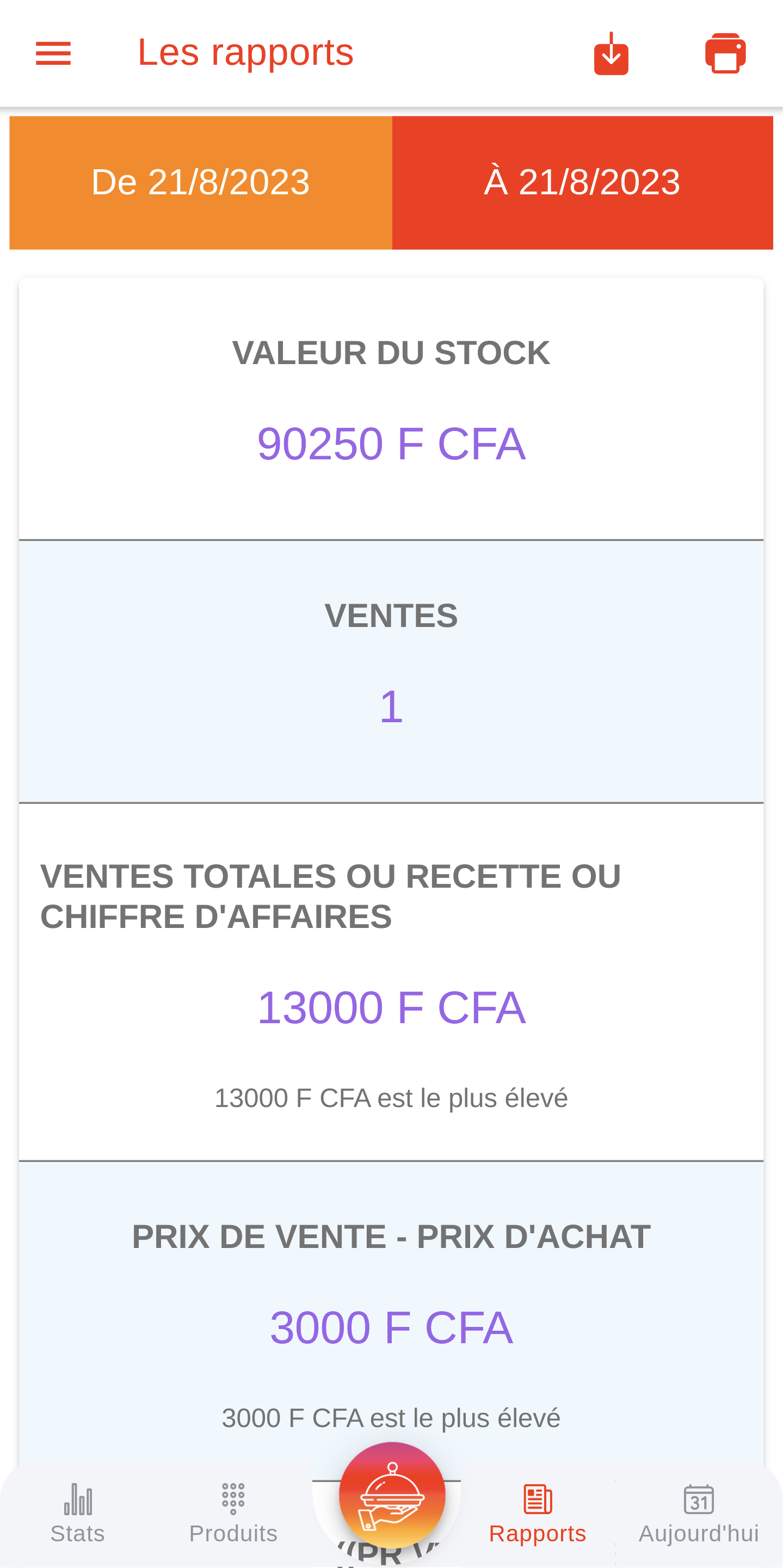Image resolution: width=783 pixels, height=1568 pixels.
Task: Open the Produits tab
Action: pyautogui.click(x=233, y=1514)
